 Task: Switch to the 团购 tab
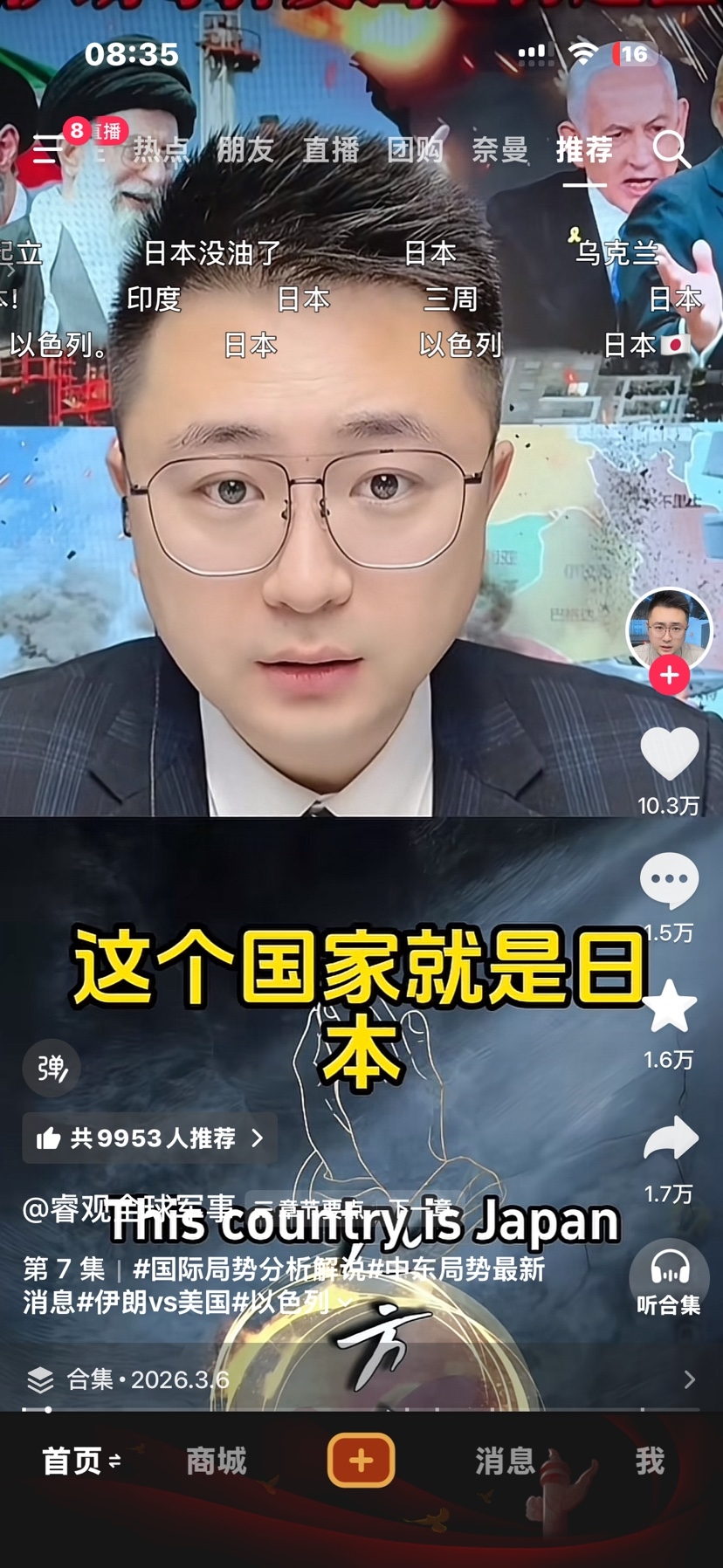click(x=416, y=150)
